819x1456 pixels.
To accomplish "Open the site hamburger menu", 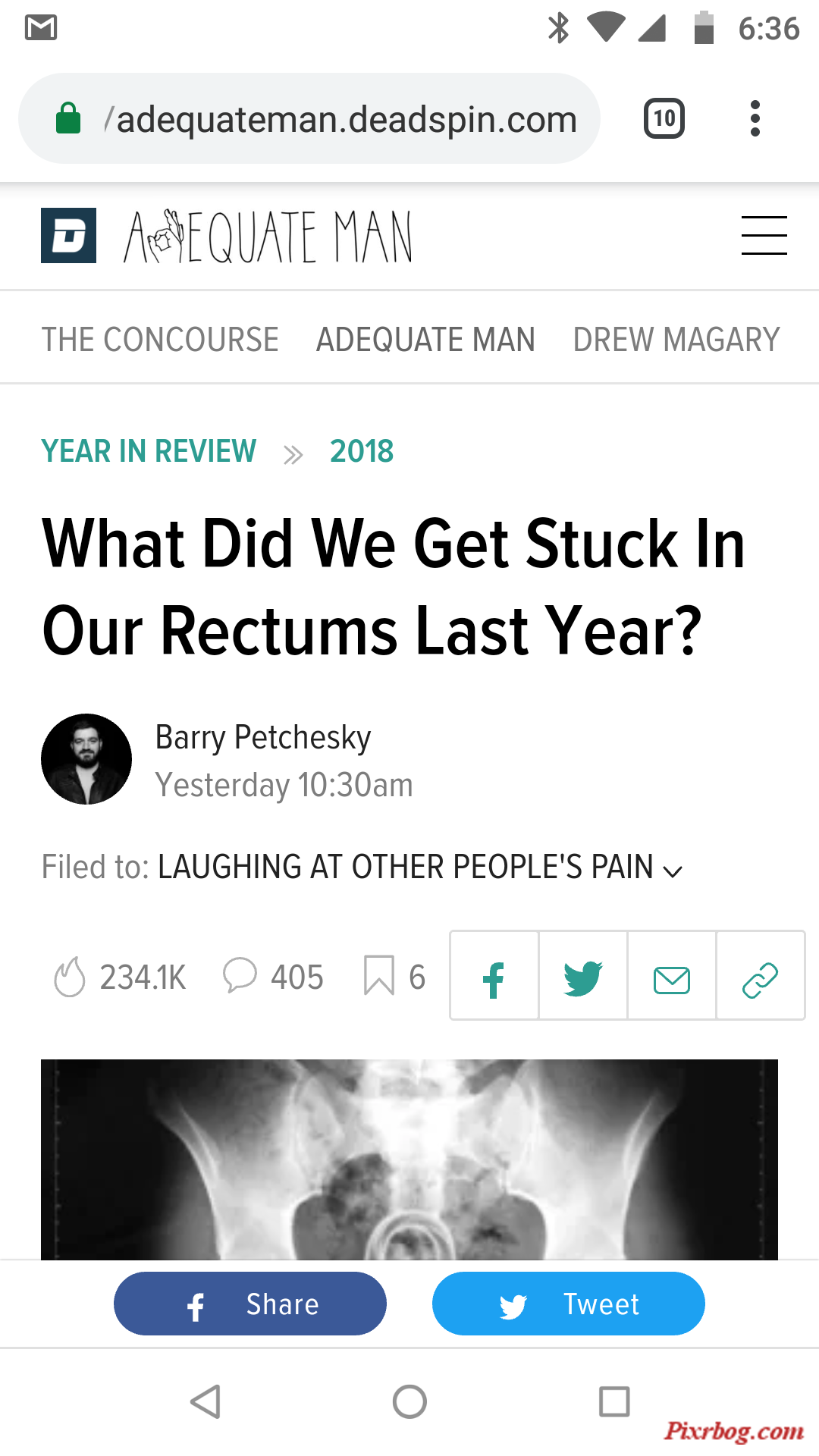I will (764, 235).
